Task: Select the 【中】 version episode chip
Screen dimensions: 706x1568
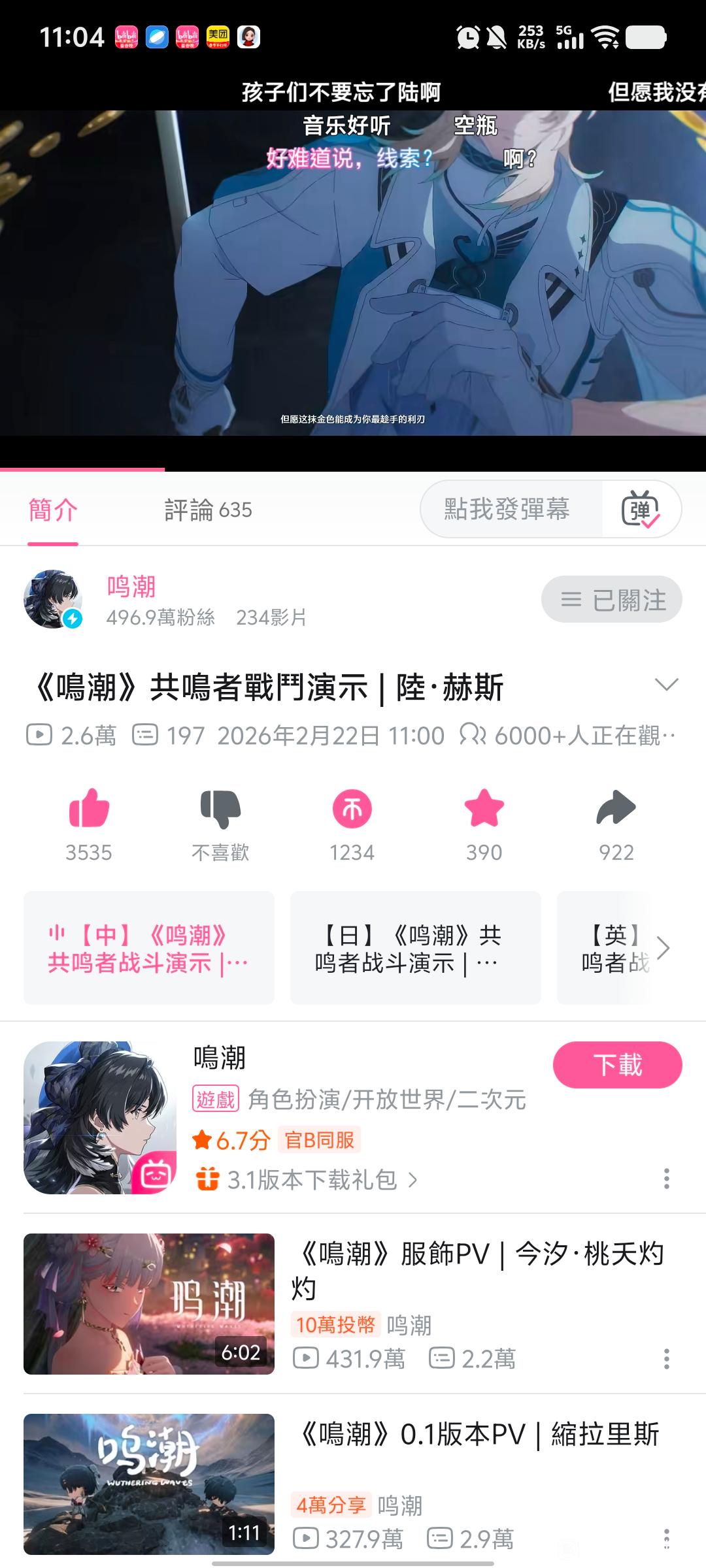Action: 148,948
